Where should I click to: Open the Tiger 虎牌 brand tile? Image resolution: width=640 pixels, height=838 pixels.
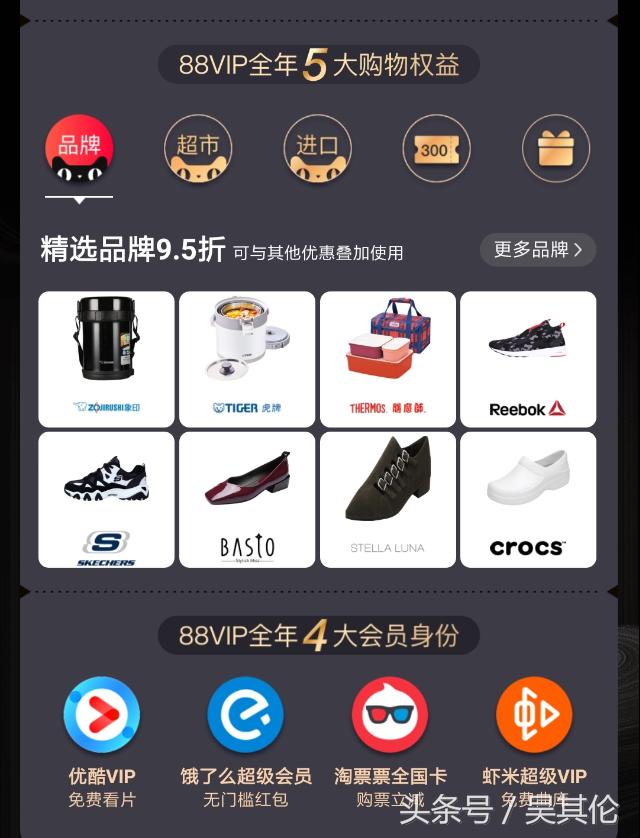coord(247,359)
